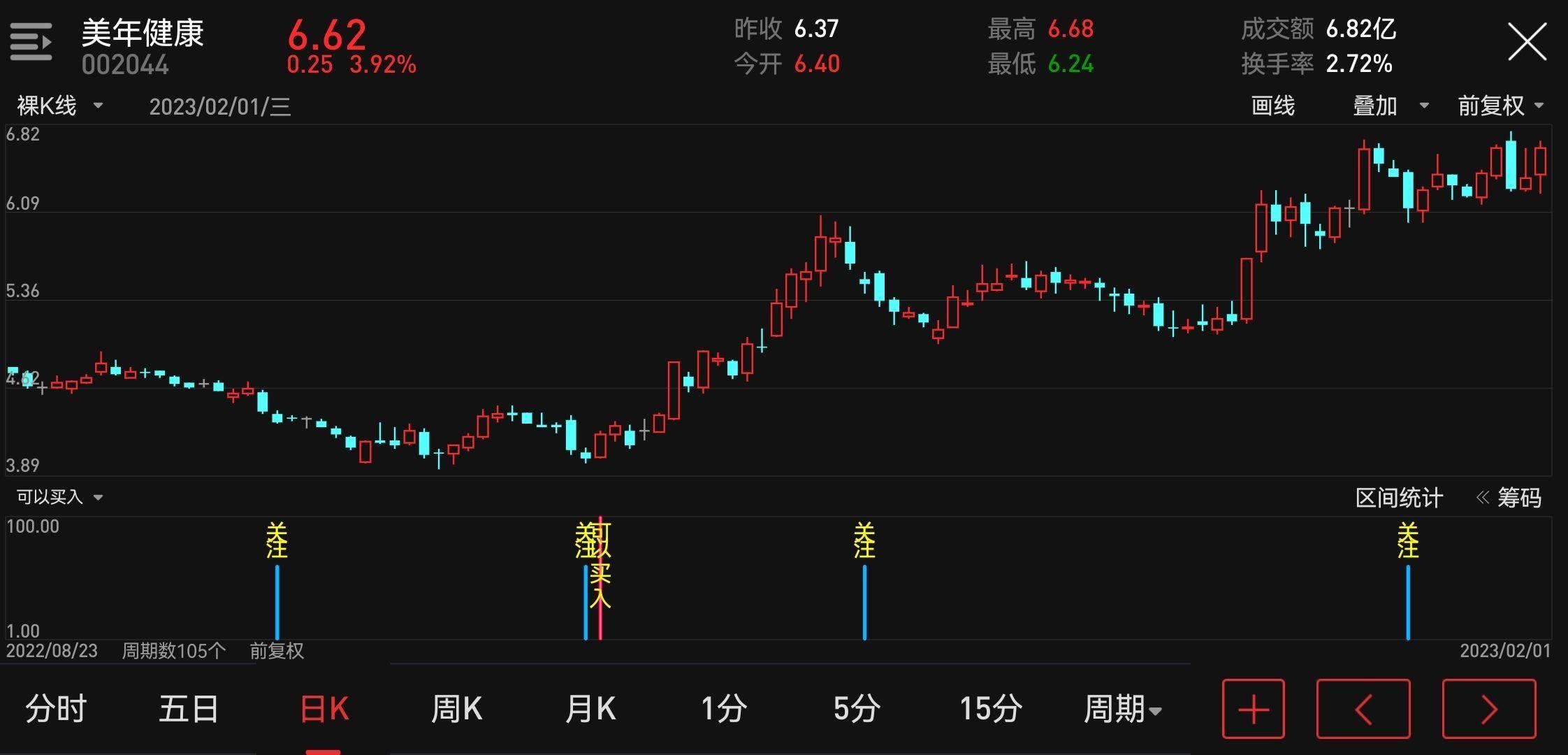Switch to the 月K monthly chart
Image resolution: width=1568 pixels, height=755 pixels.
[590, 709]
